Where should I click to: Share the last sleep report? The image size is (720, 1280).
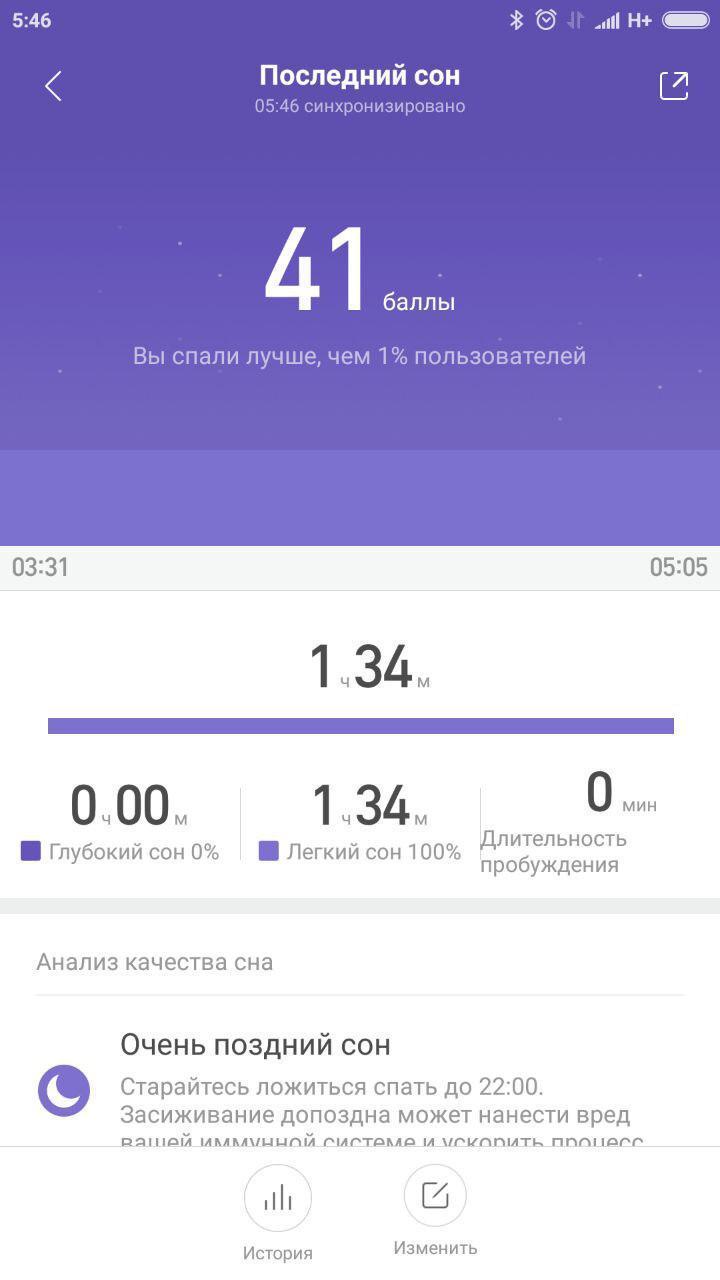click(674, 86)
